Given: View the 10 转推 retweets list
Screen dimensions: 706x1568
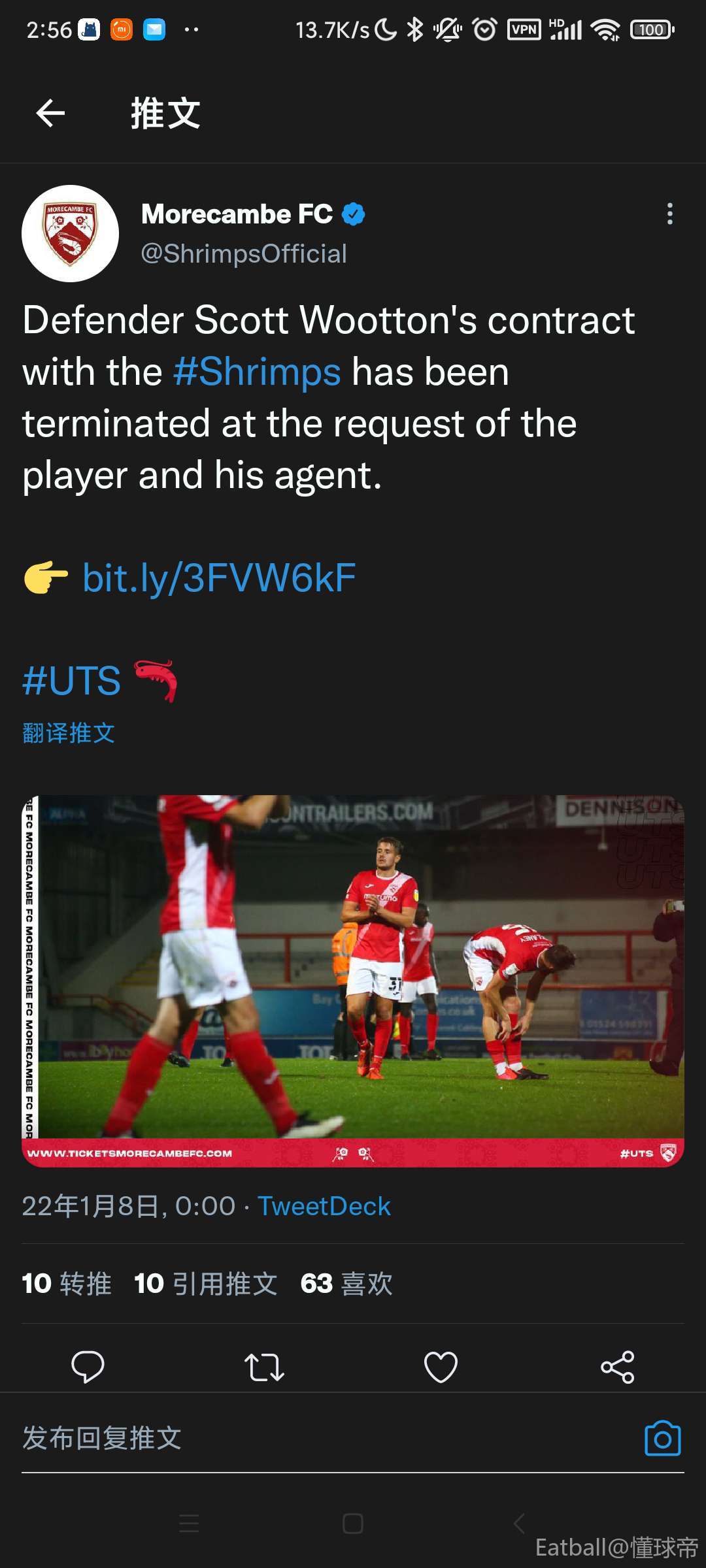Looking at the screenshot, I should coord(67,1283).
